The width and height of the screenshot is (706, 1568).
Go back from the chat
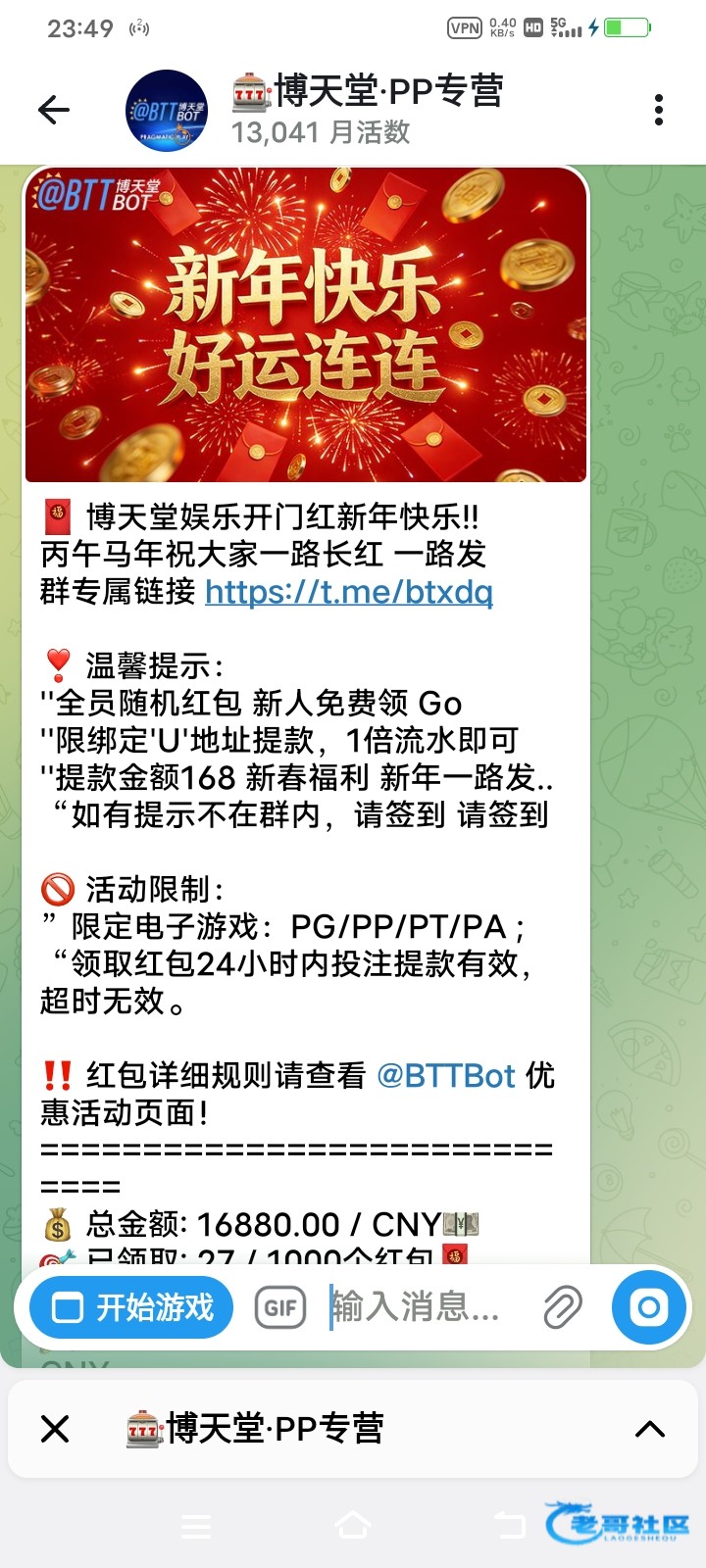pos(54,110)
